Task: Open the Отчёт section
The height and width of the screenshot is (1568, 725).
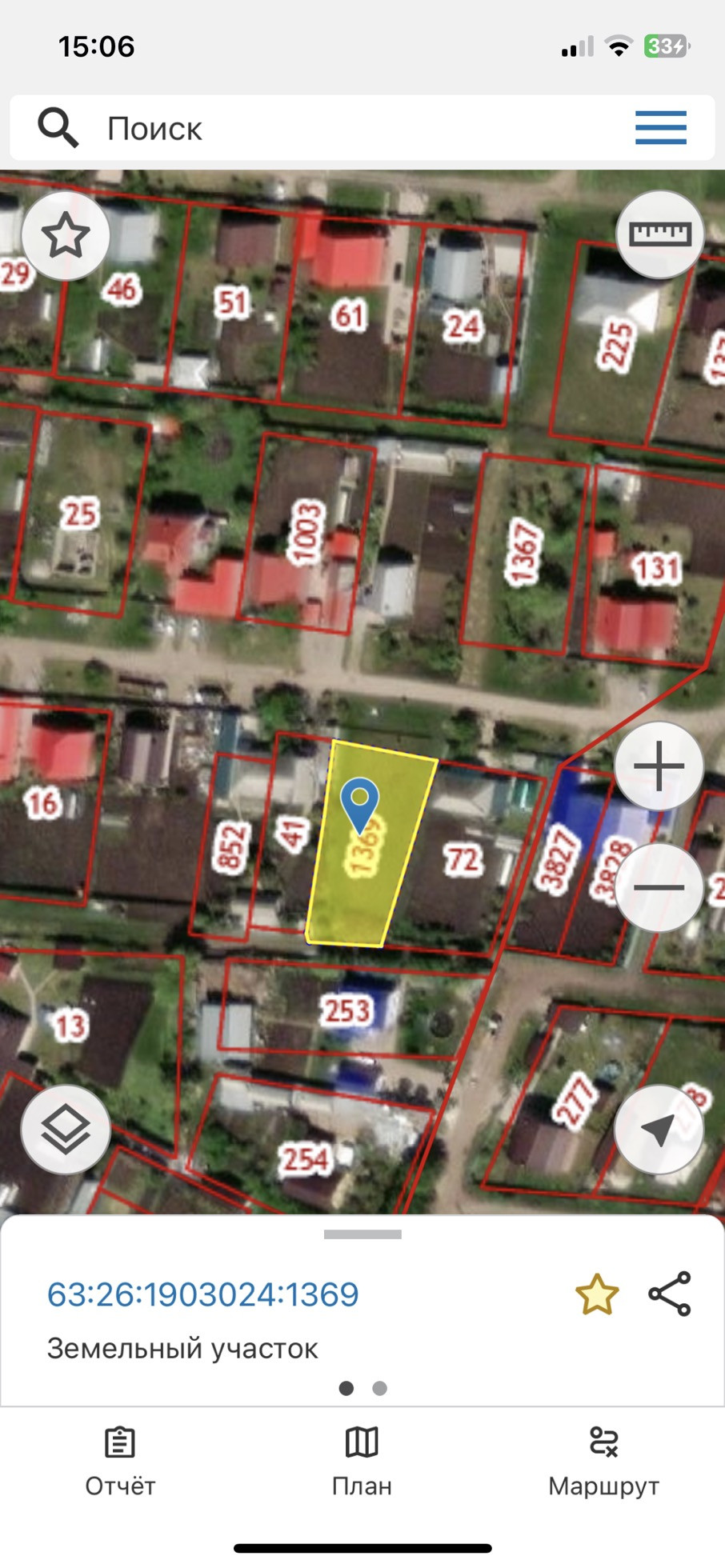Action: tap(120, 1462)
